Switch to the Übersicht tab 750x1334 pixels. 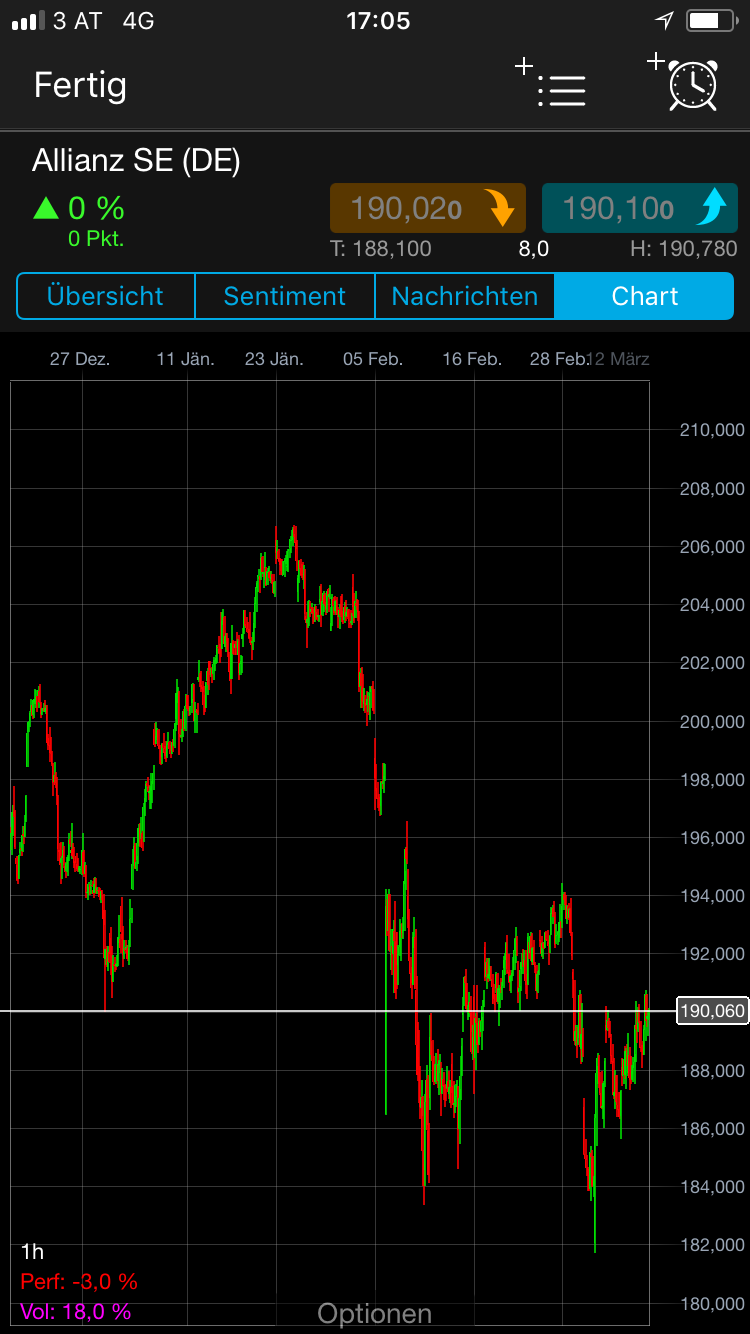pyautogui.click(x=105, y=296)
